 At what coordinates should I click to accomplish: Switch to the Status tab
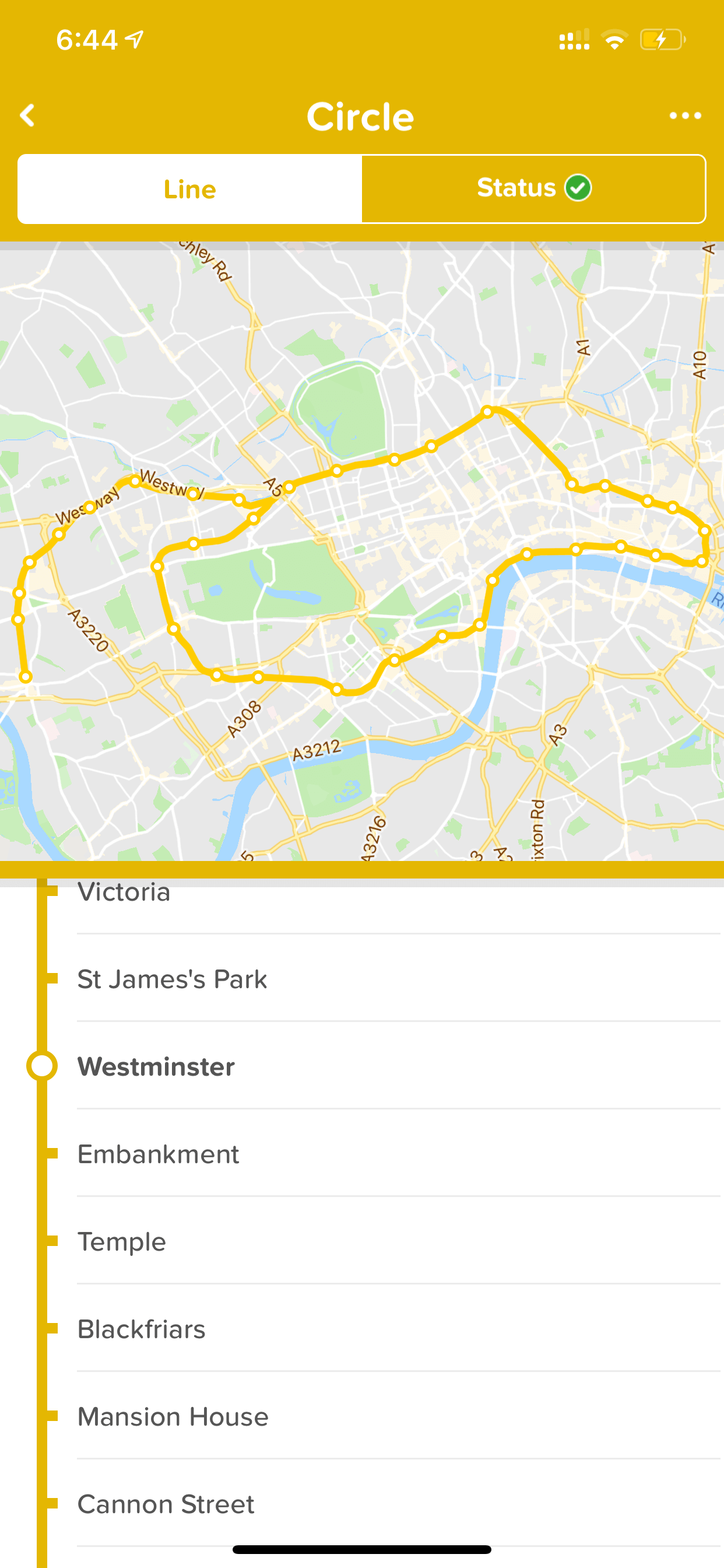[533, 190]
